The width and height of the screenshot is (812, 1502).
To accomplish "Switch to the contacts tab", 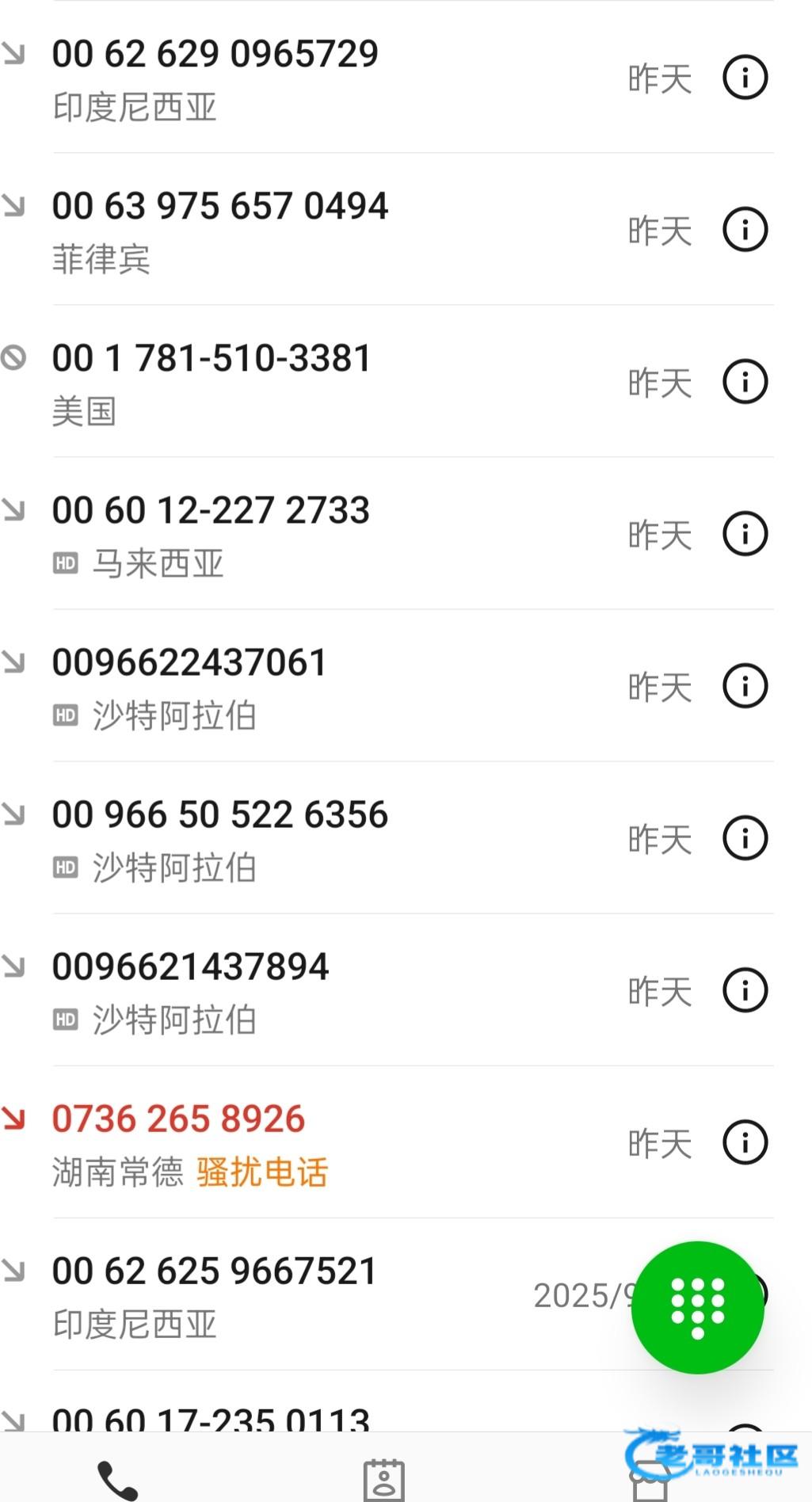I will 384,1478.
